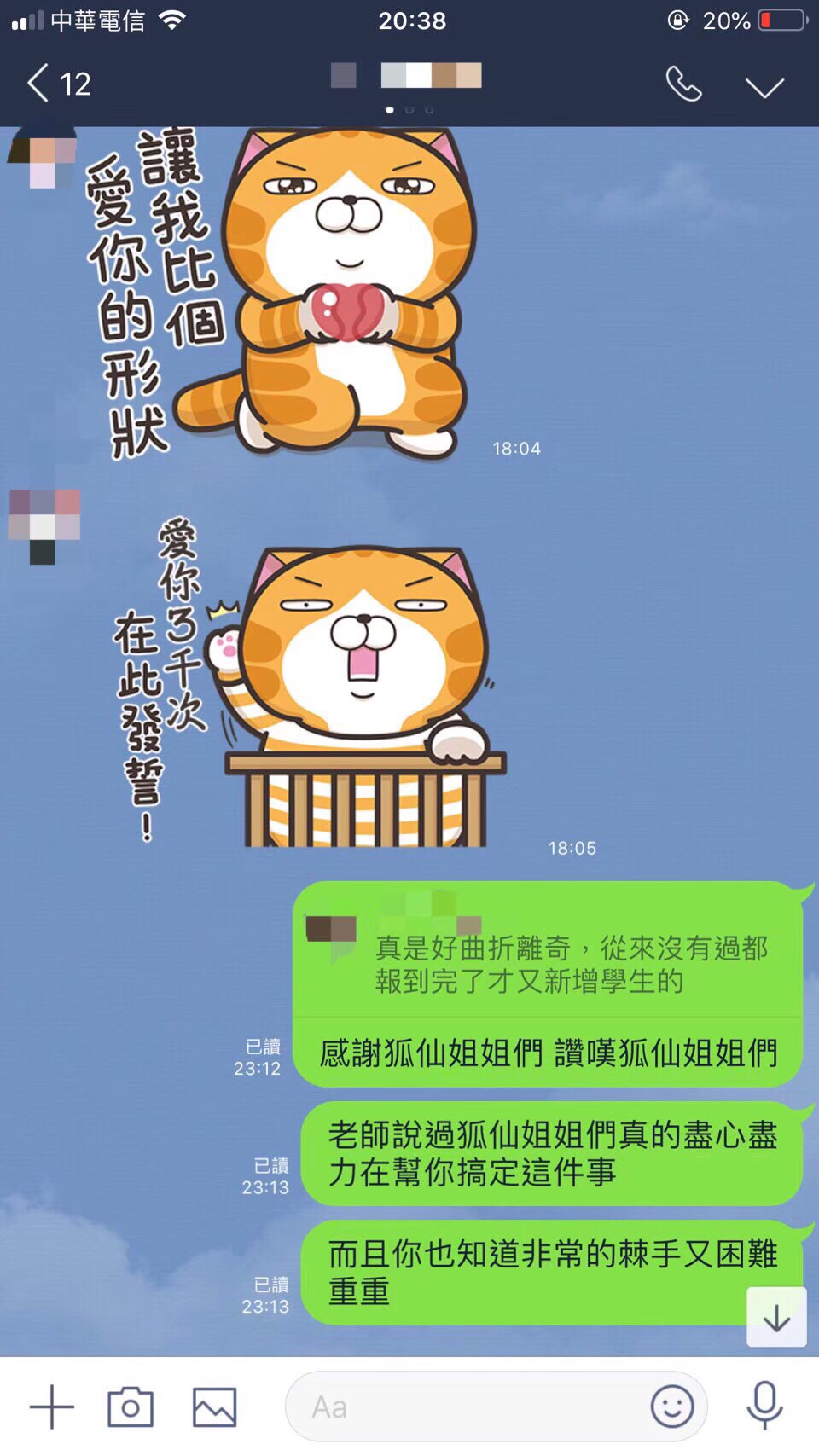Open the 愛你3千次 cat sticker
Image resolution: width=819 pixels, height=1456 pixels.
(341, 691)
